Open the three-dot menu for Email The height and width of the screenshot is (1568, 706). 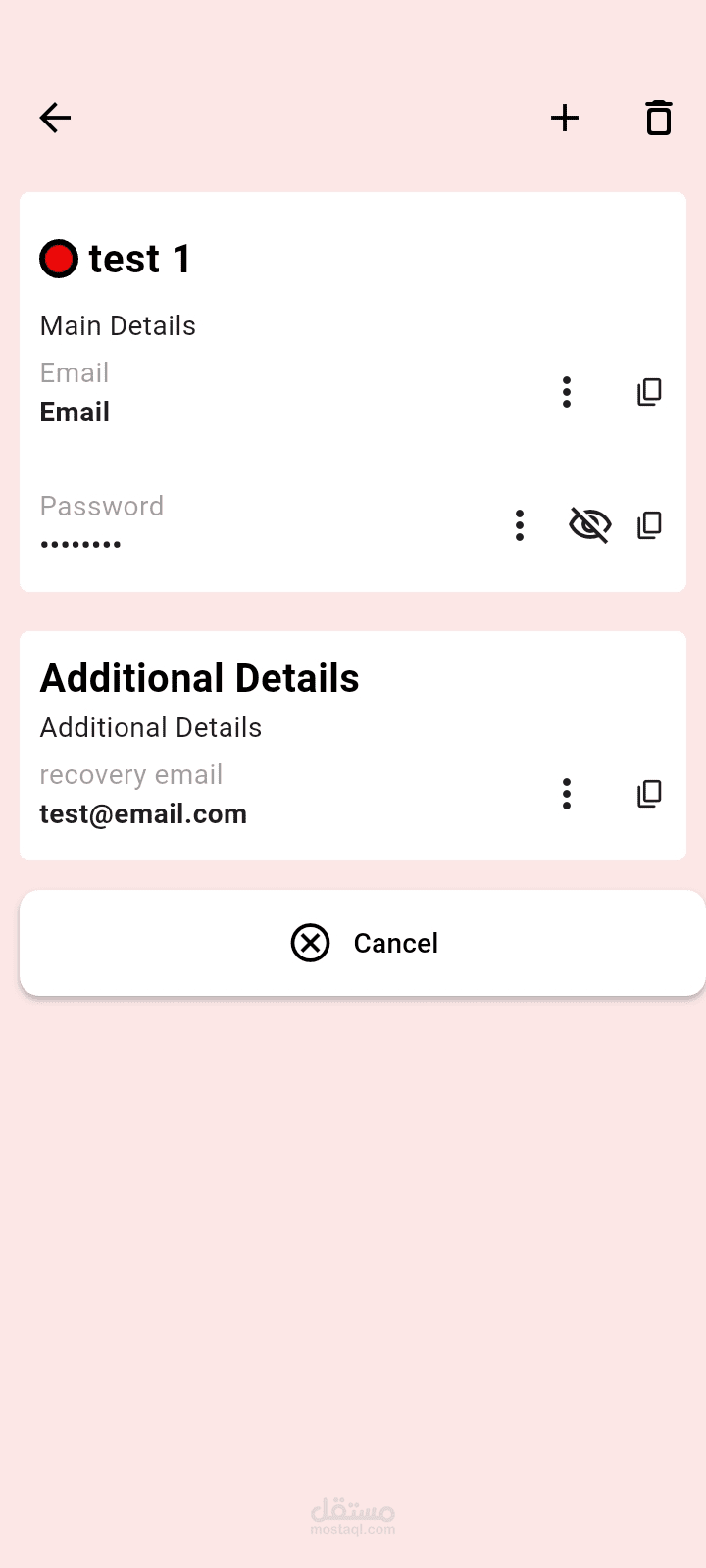[x=567, y=392]
